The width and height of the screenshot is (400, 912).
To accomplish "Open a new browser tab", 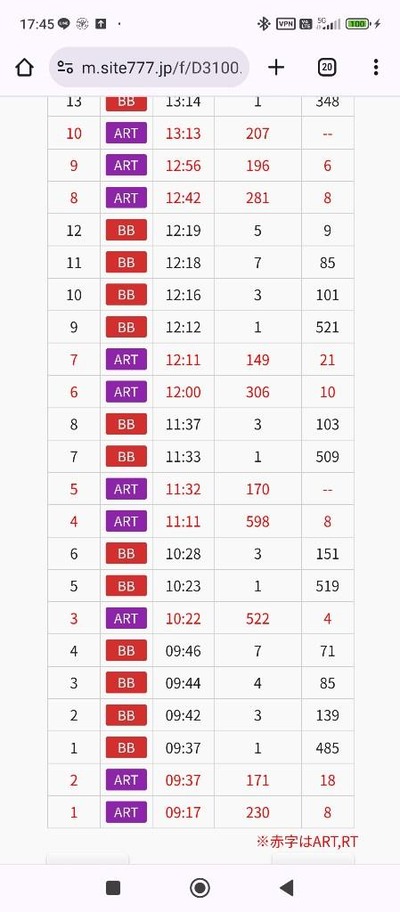I will [x=276, y=67].
